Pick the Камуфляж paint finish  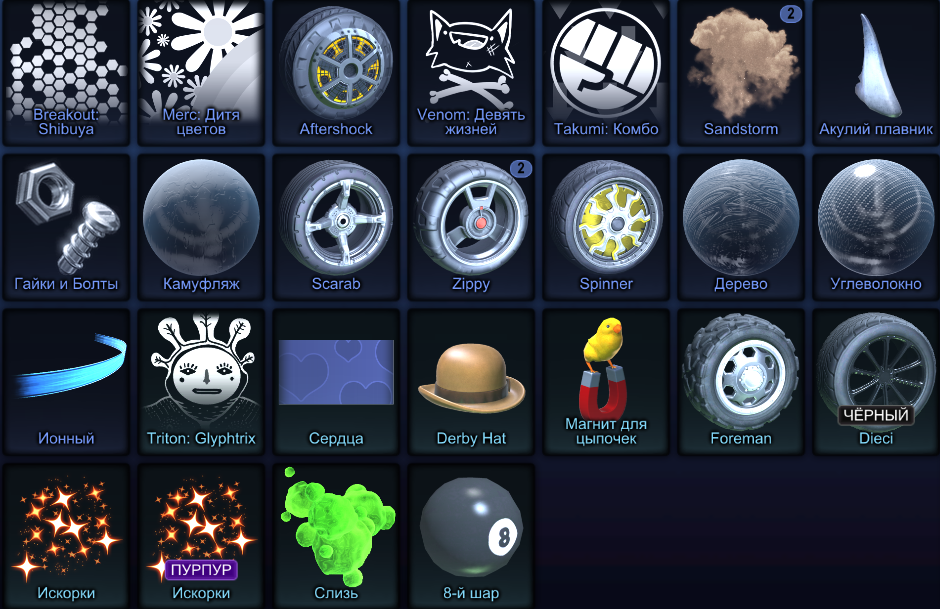point(201,225)
